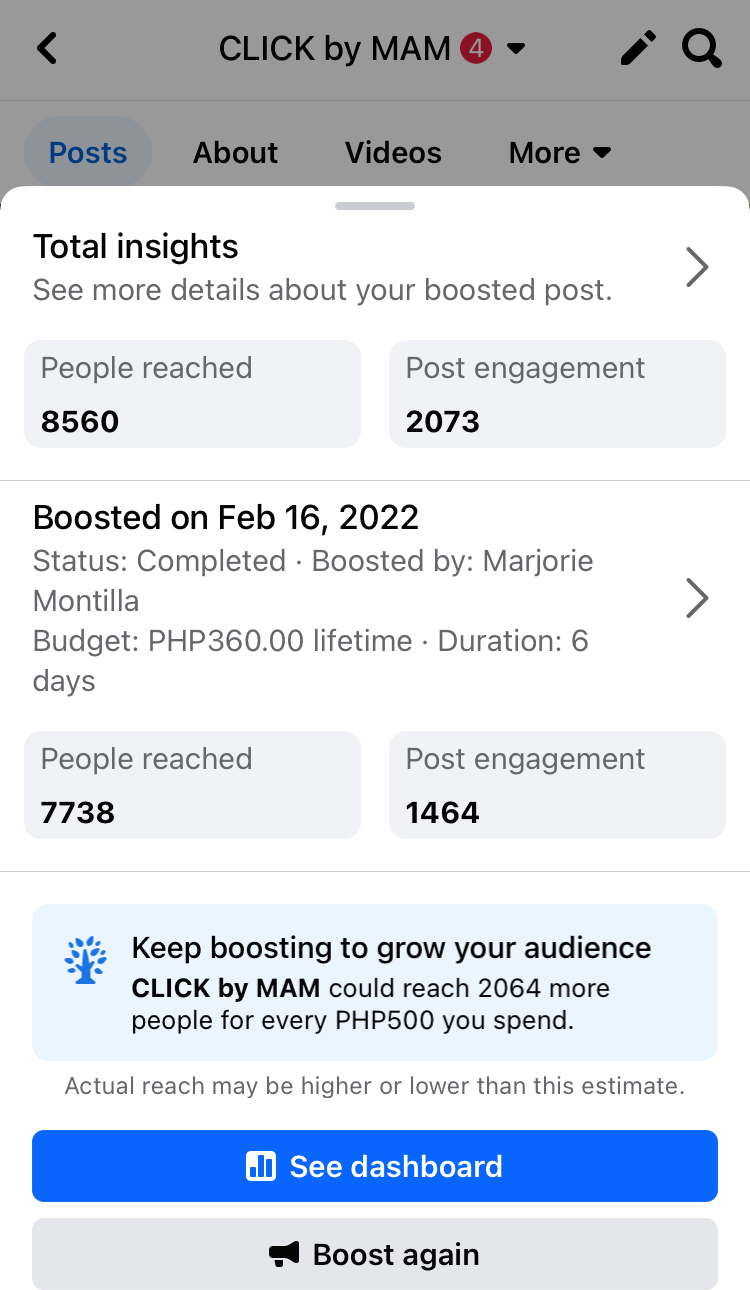Switch to the Videos tab

[393, 153]
